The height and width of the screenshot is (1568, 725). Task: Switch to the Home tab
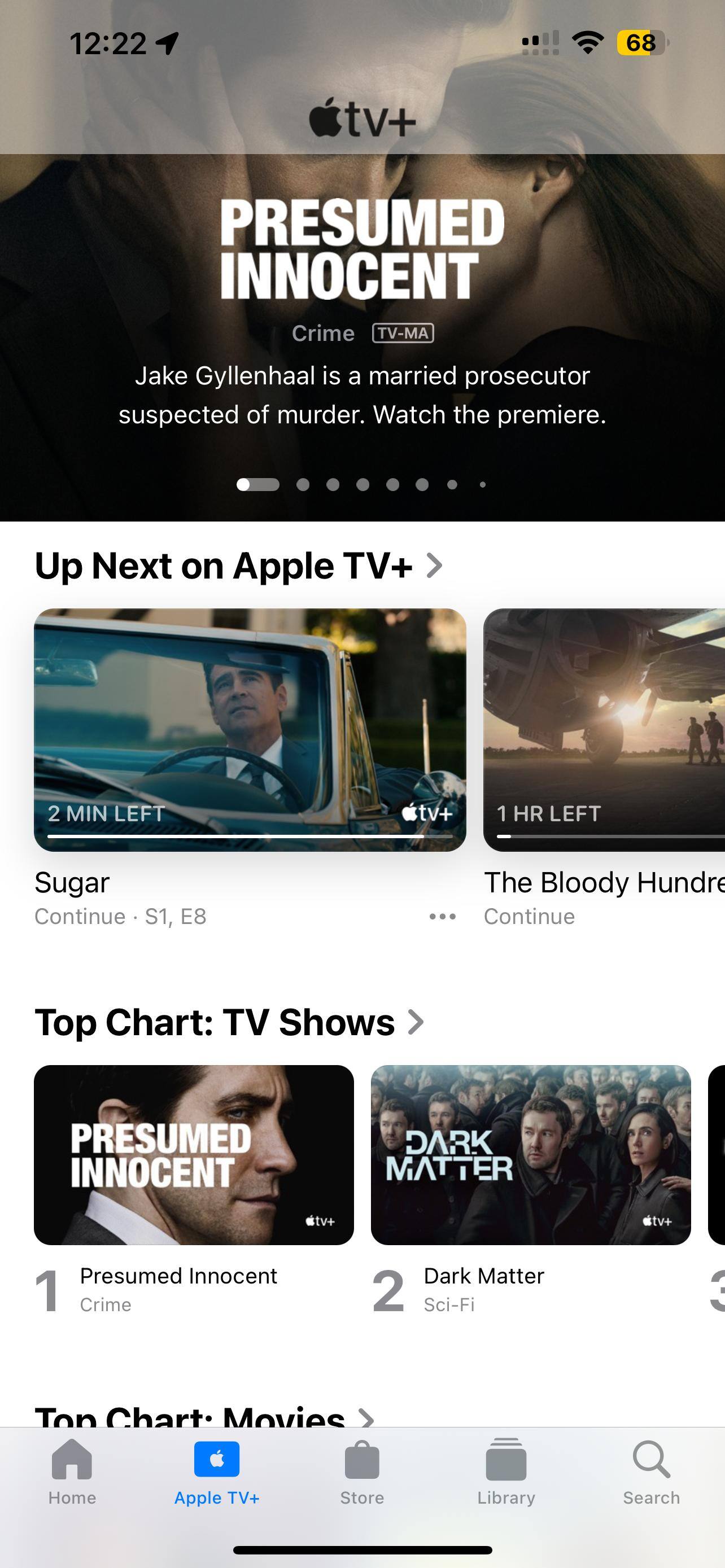click(72, 1470)
